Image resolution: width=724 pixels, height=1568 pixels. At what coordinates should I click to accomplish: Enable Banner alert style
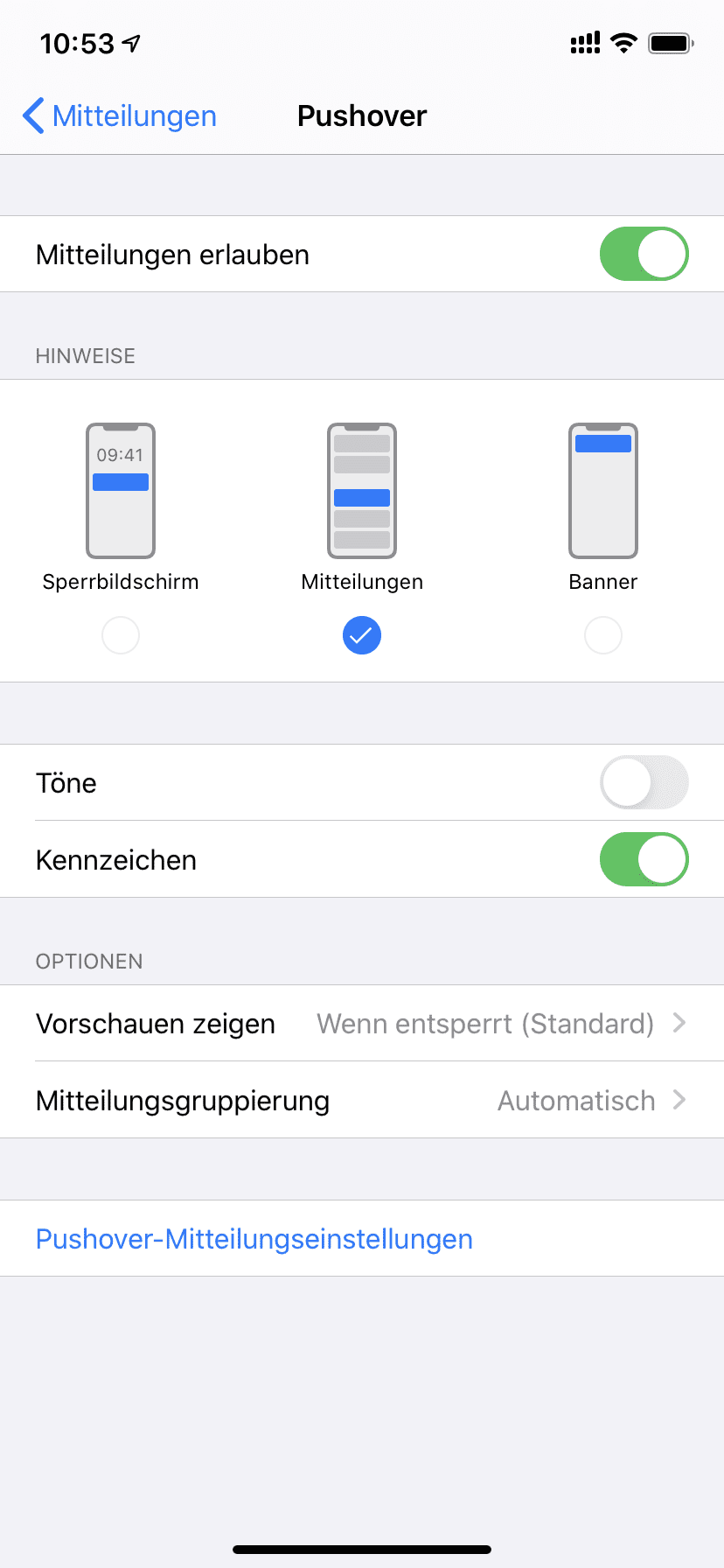tap(603, 635)
